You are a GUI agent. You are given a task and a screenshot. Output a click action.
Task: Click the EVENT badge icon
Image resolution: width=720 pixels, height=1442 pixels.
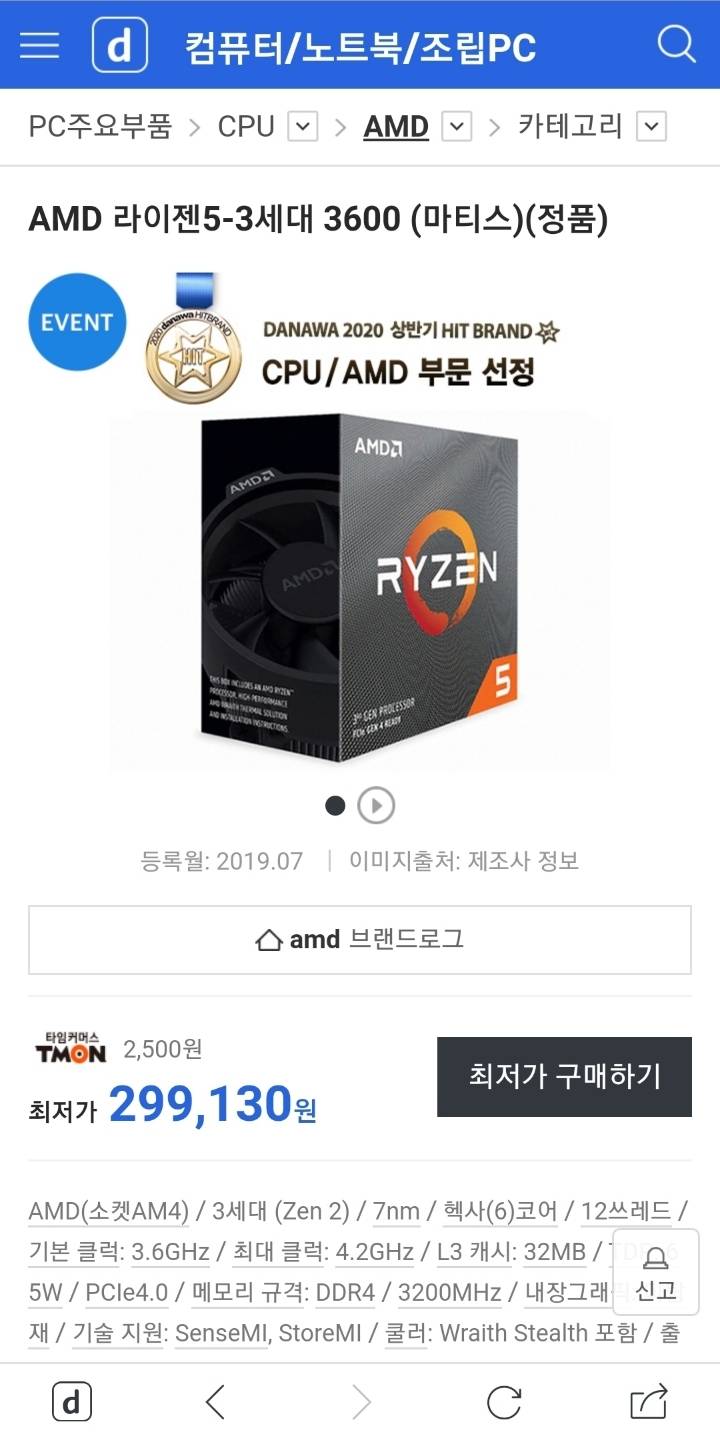[76, 321]
